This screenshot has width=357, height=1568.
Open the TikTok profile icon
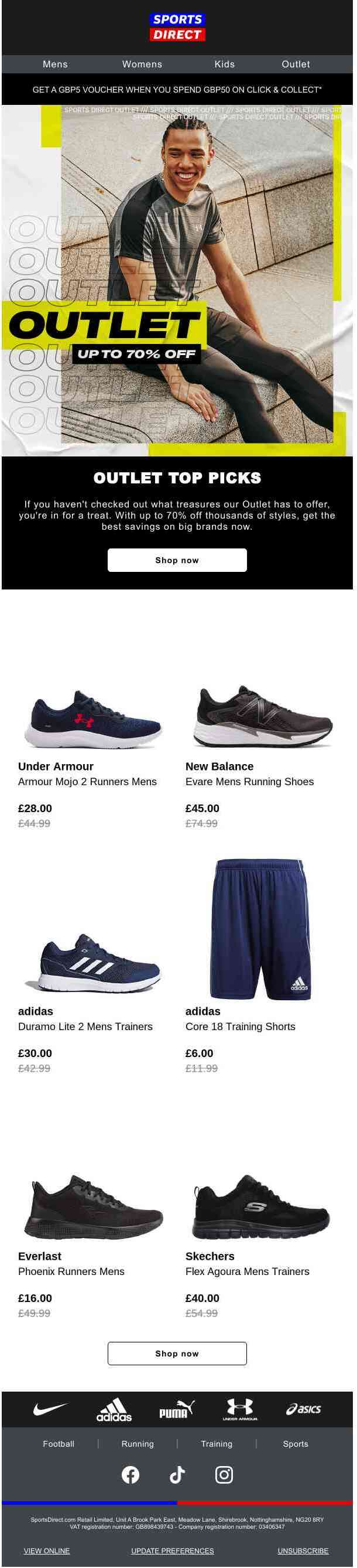[177, 1475]
